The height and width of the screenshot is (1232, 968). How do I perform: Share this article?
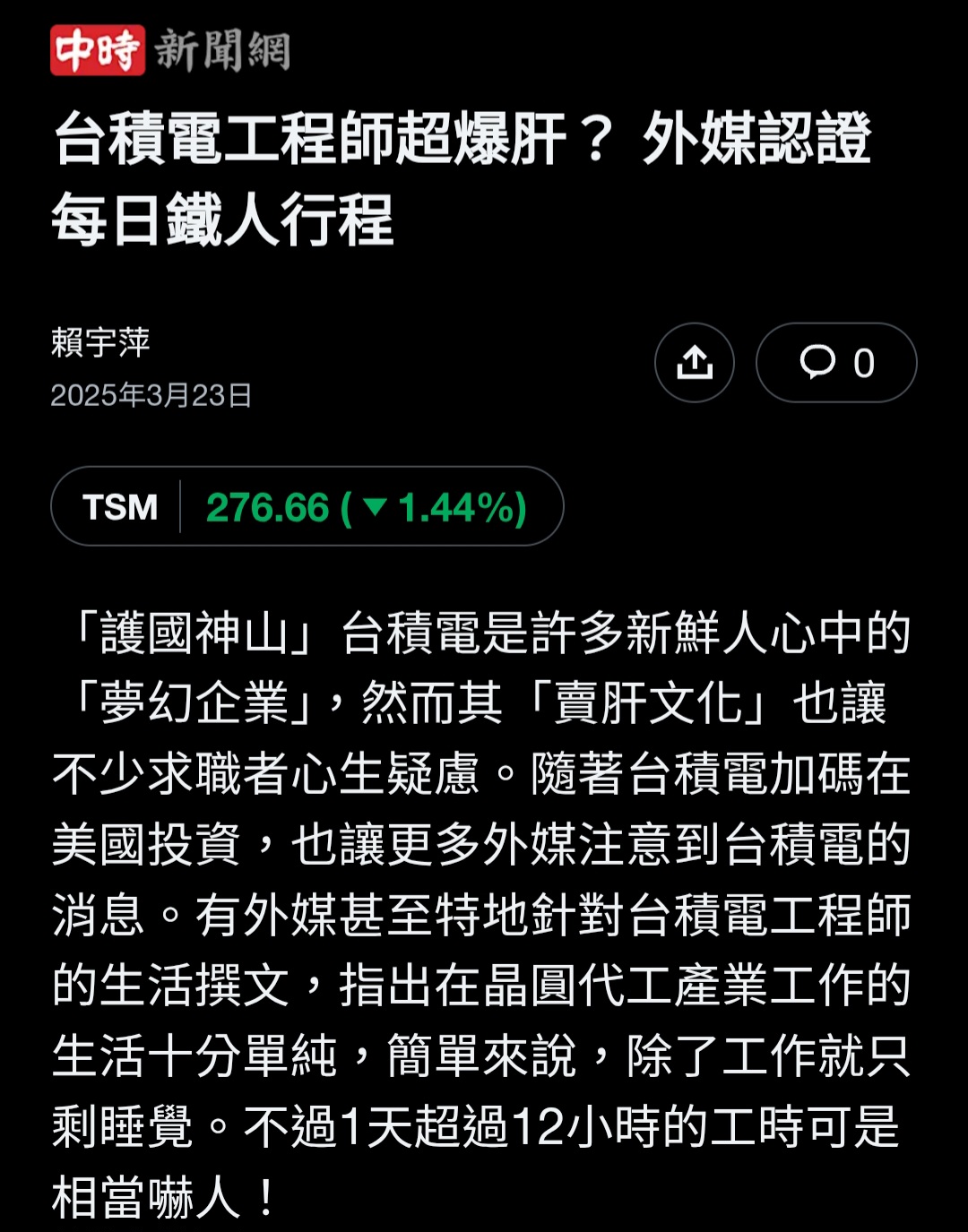point(695,363)
